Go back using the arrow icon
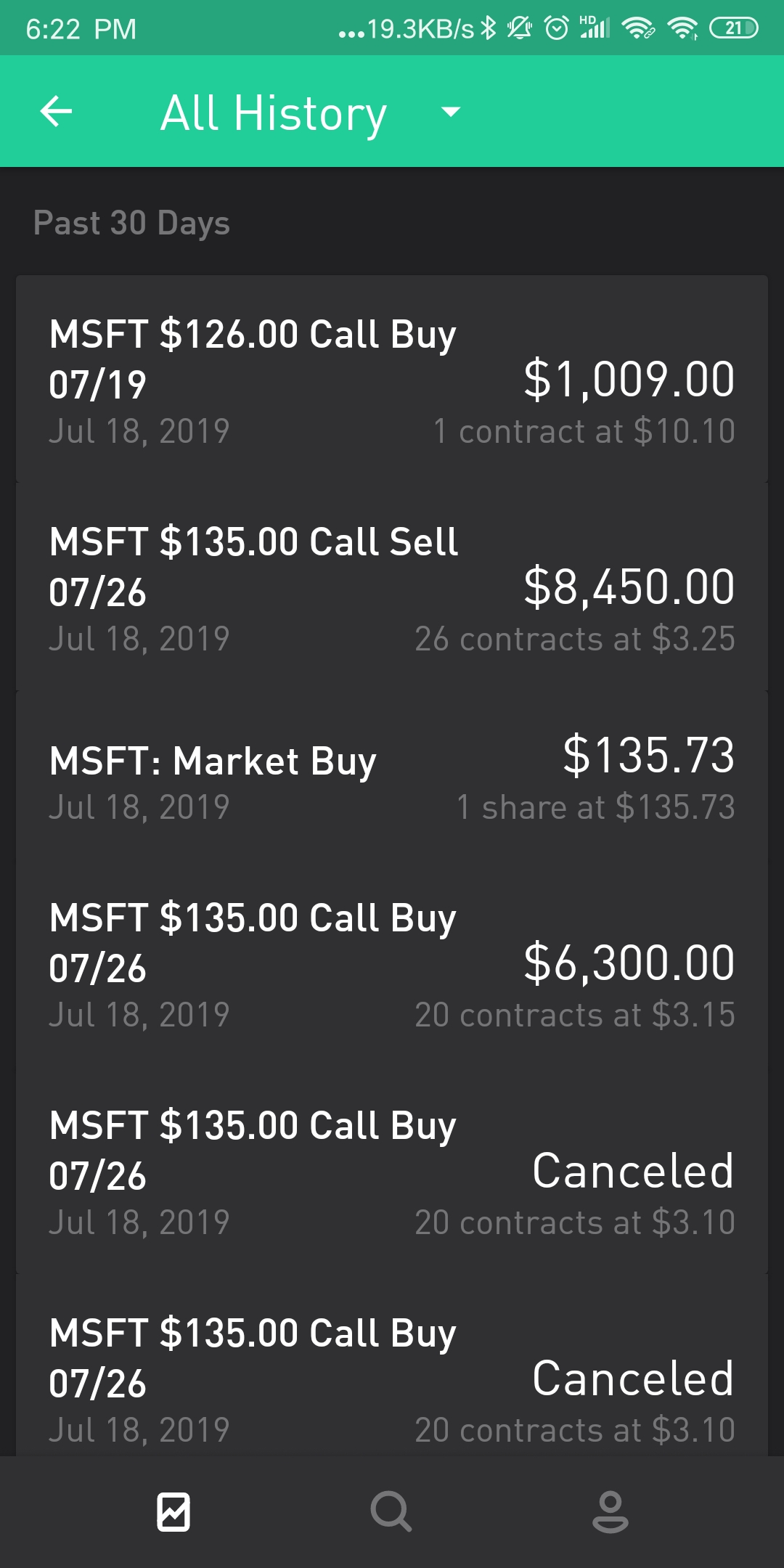This screenshot has width=784, height=1568. 56,112
